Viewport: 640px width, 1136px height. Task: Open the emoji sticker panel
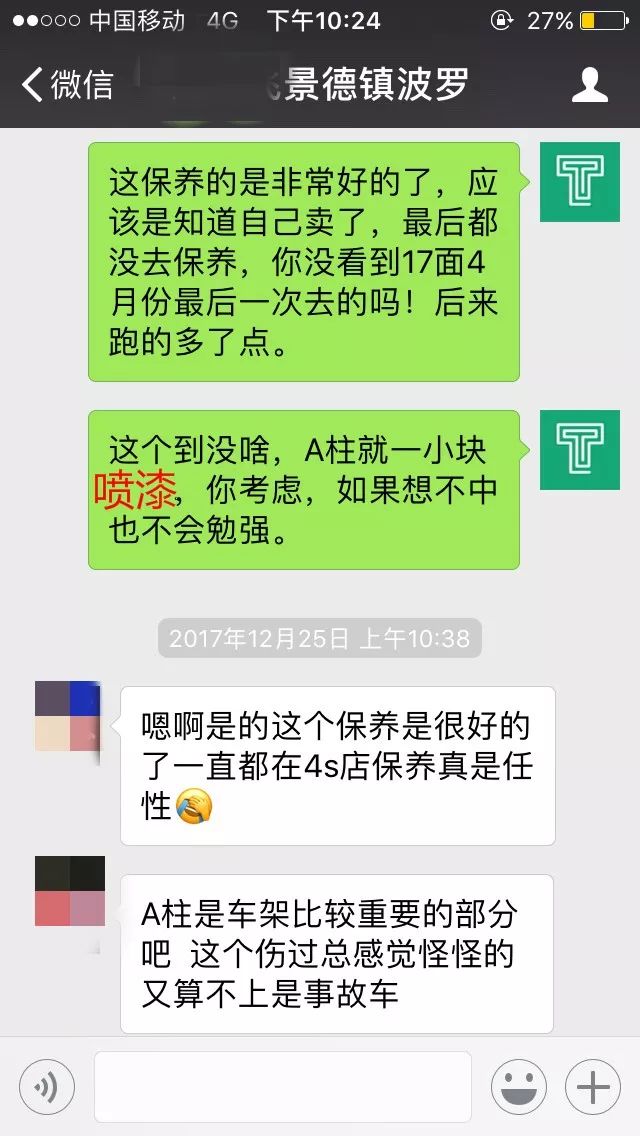(x=518, y=1086)
